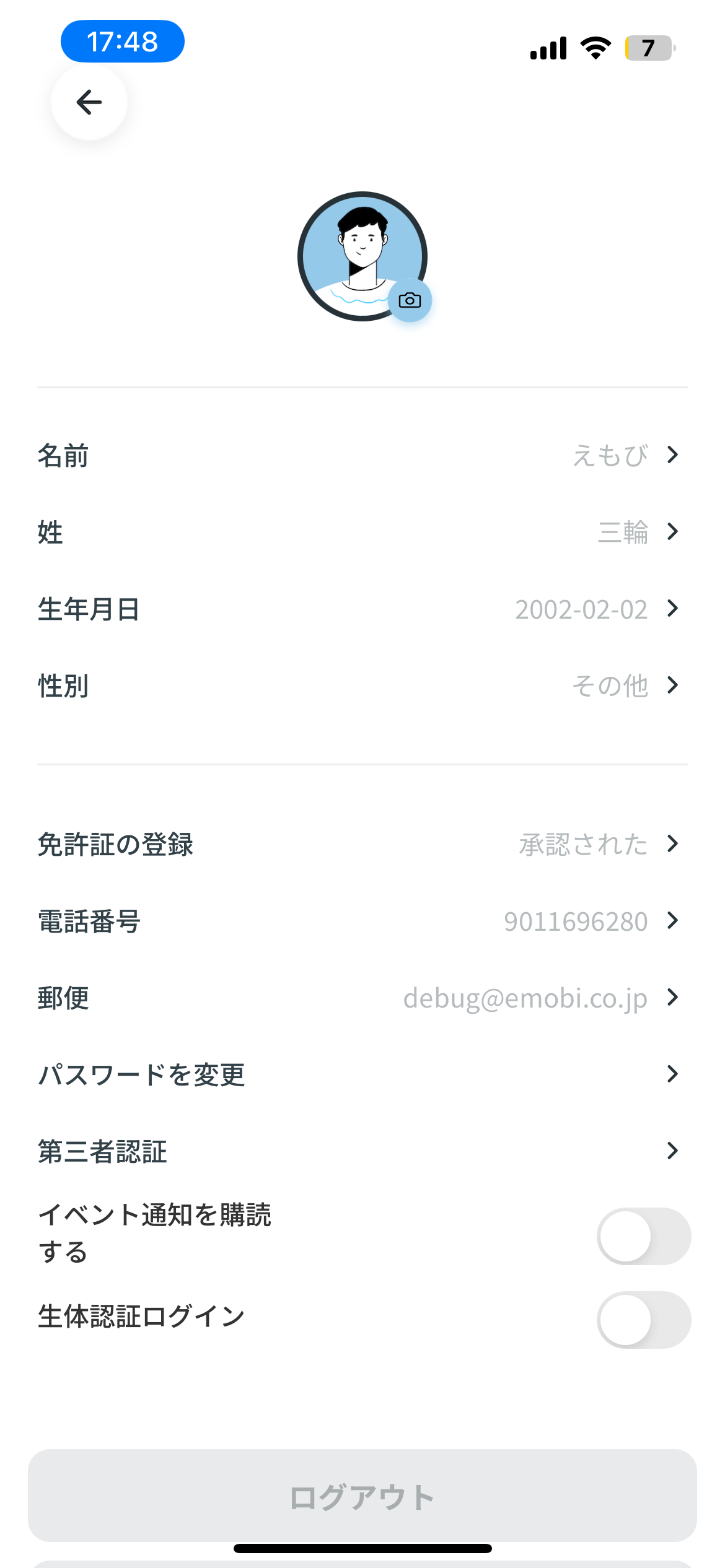This screenshot has width=725, height=1568.
Task: Open 生年月日 to change birth date
Action: point(362,609)
